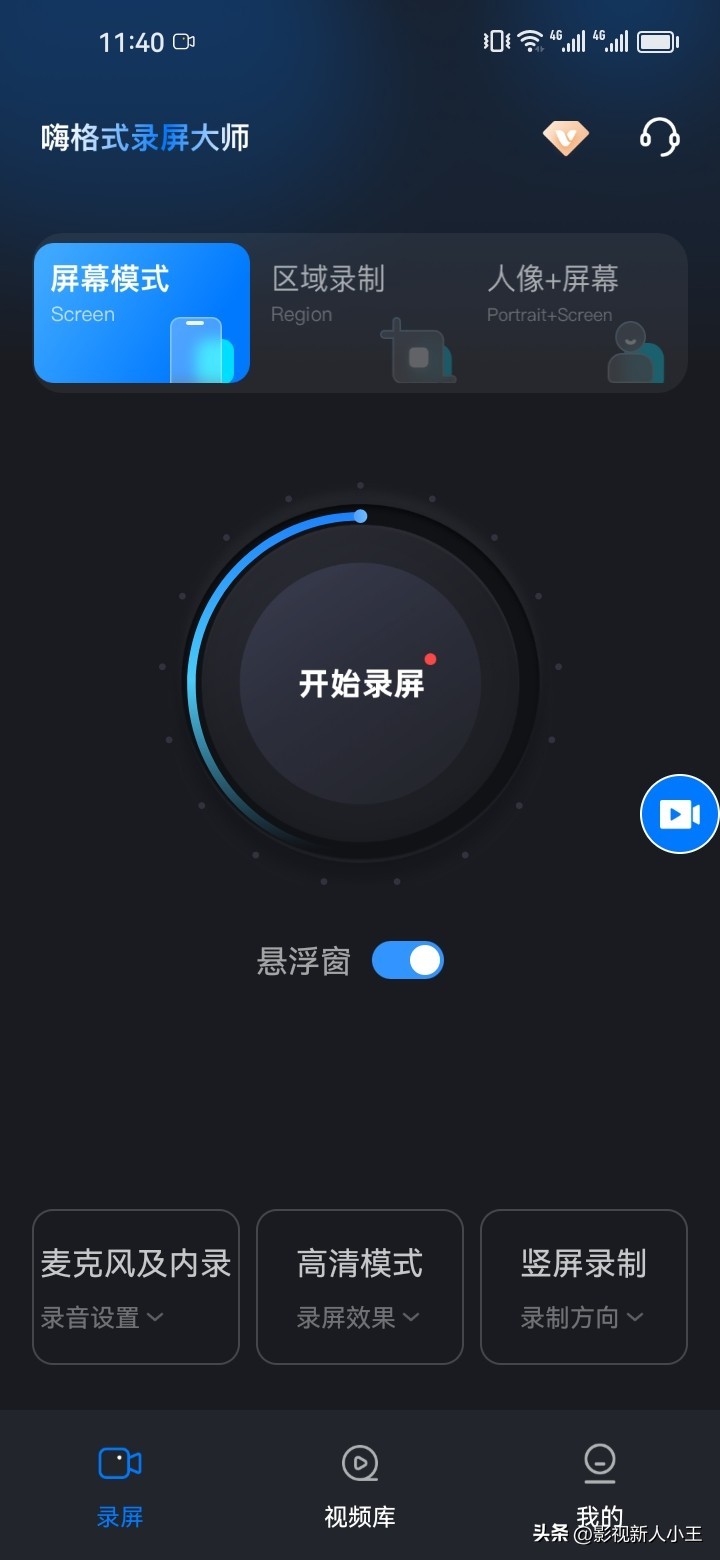720x1560 pixels.
Task: Click the floating video camera shortcut icon
Action: point(681,814)
